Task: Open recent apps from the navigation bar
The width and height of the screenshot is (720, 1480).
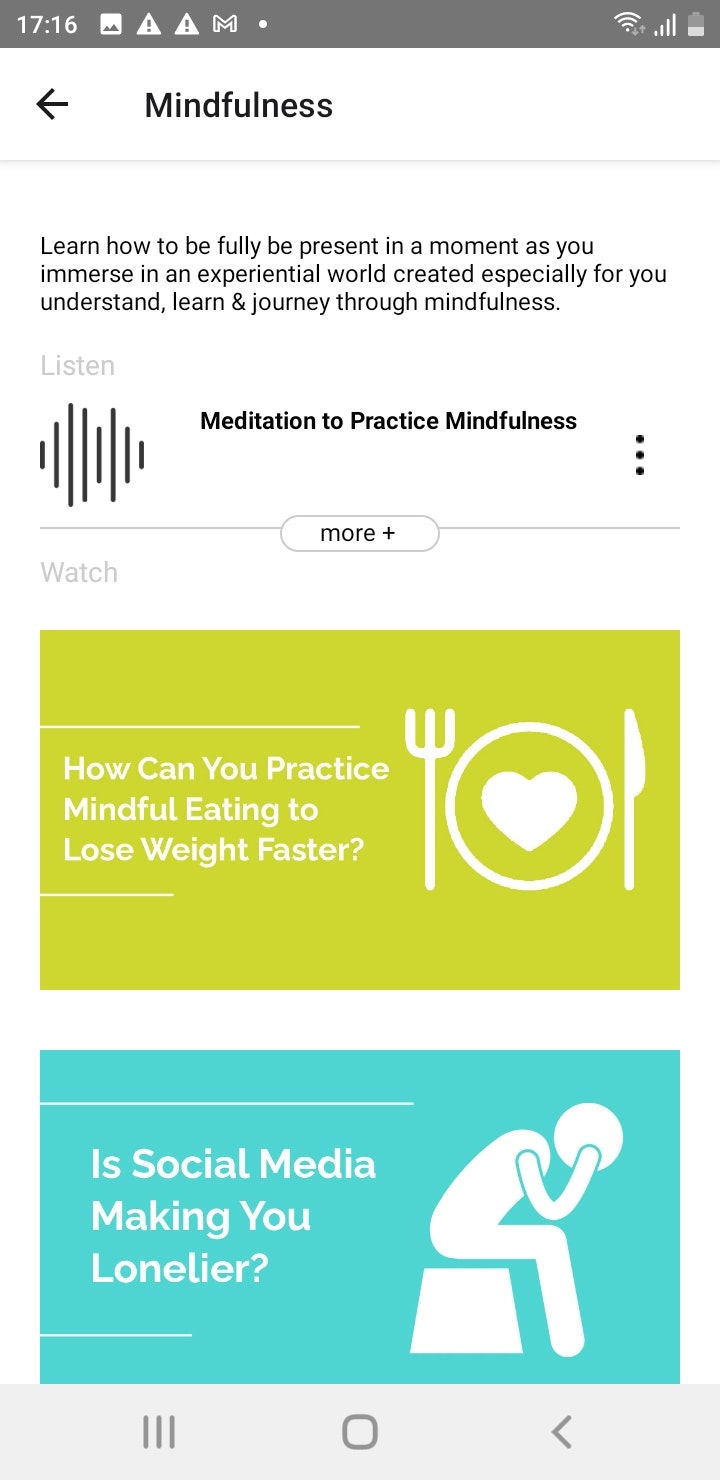Action: coord(159,1432)
